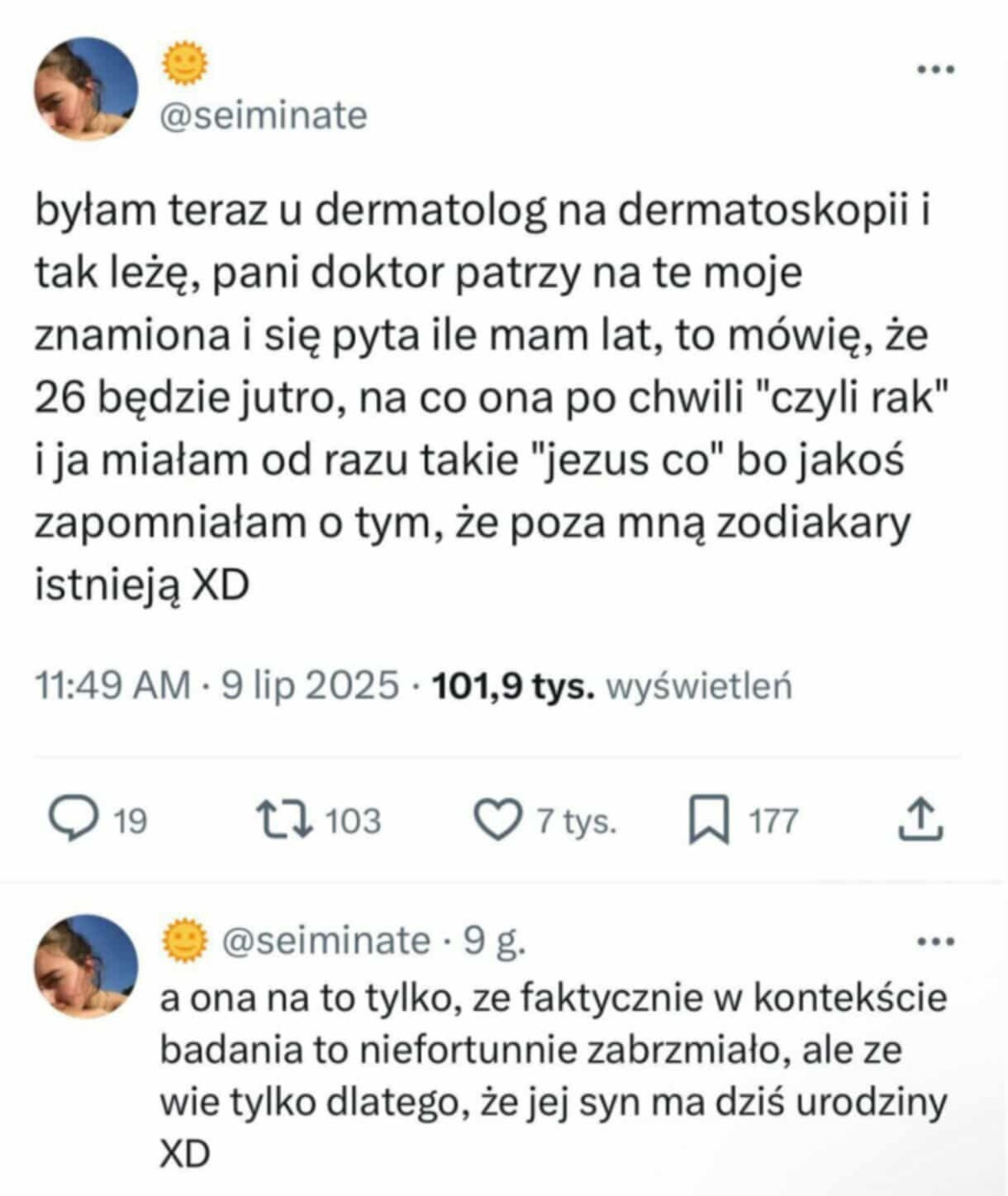Click the 7 tys. like count
The width and height of the screenshot is (1008, 1196).
(x=576, y=819)
